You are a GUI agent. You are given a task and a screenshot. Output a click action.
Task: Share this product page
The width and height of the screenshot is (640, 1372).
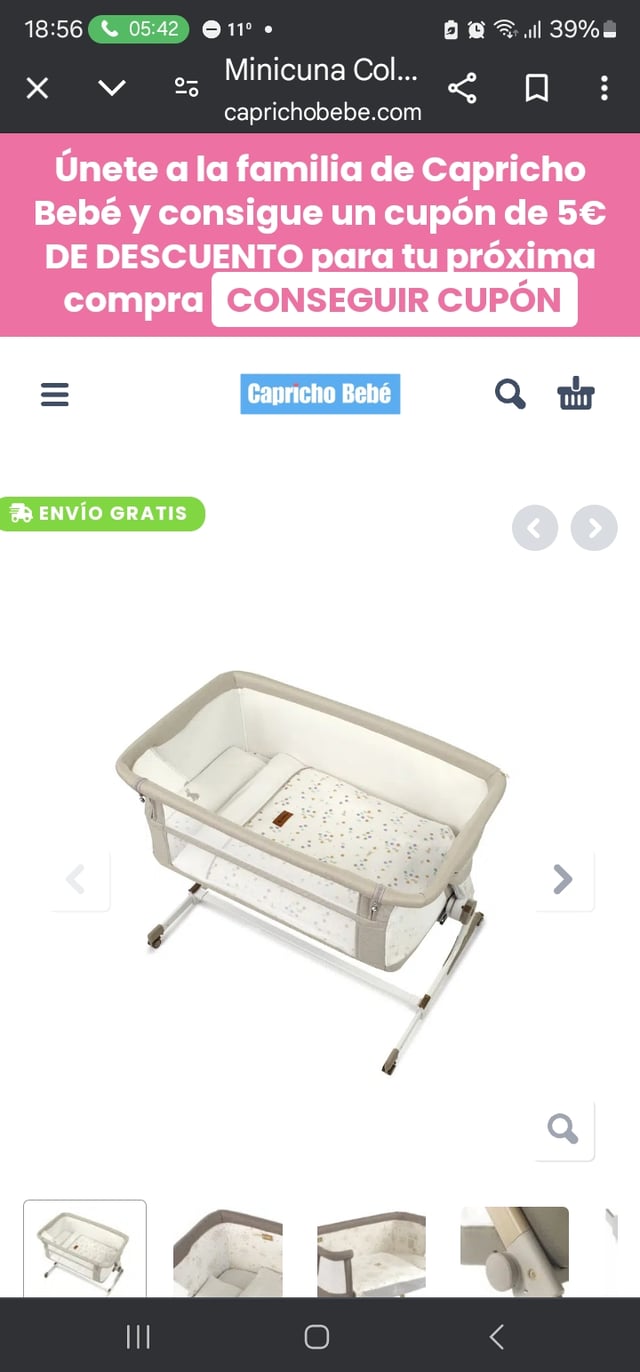[x=462, y=88]
